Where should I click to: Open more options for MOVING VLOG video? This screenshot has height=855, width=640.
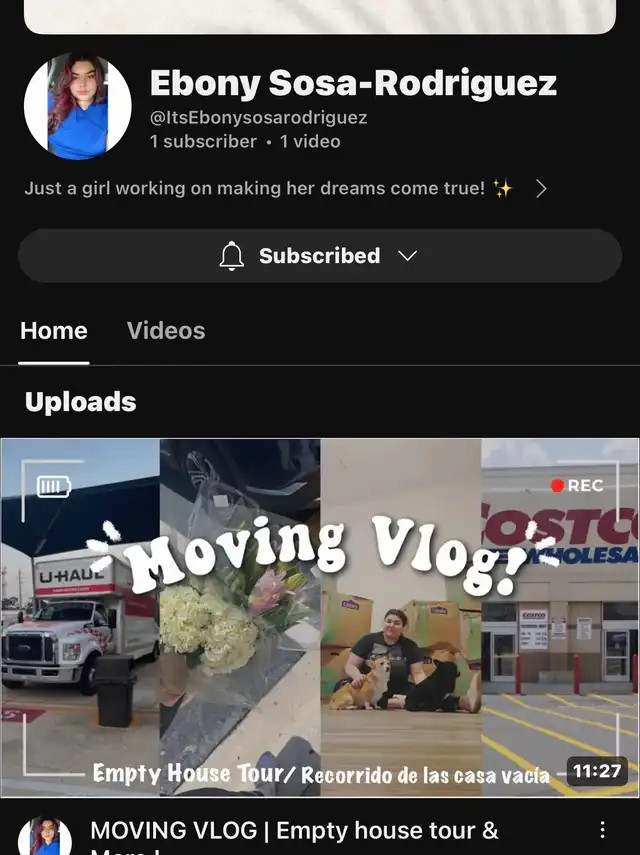[602, 830]
